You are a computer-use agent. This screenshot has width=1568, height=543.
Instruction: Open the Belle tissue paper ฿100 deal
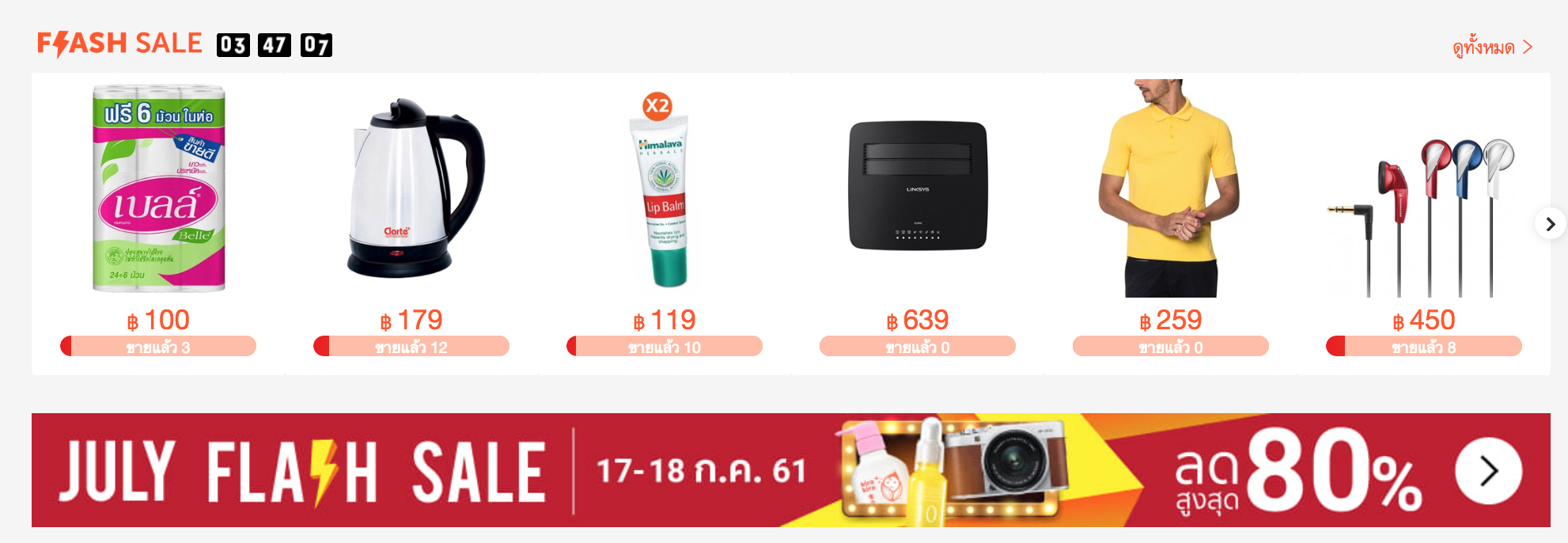[158, 190]
